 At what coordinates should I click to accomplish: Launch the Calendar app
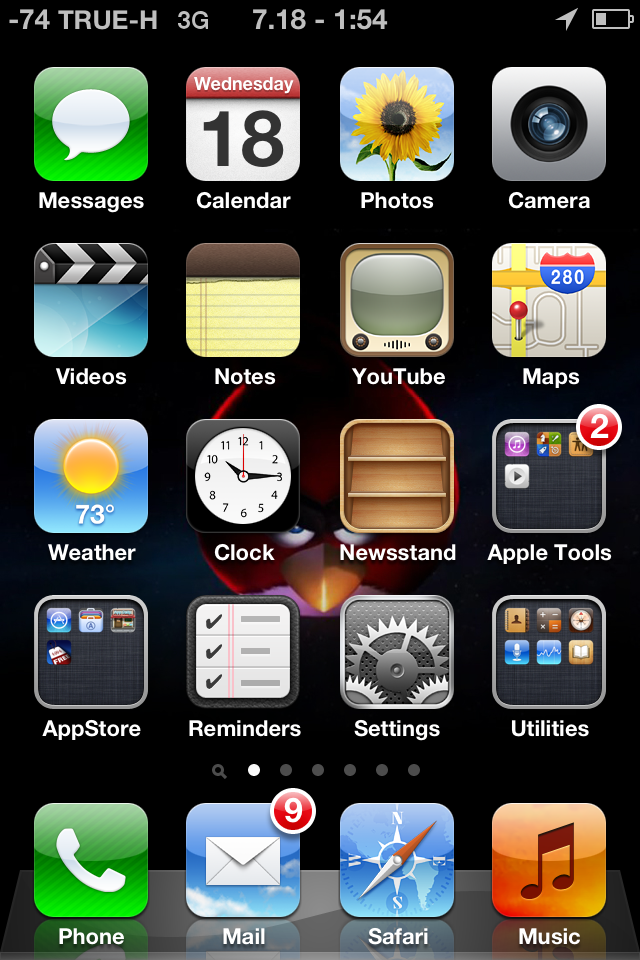(x=243, y=124)
